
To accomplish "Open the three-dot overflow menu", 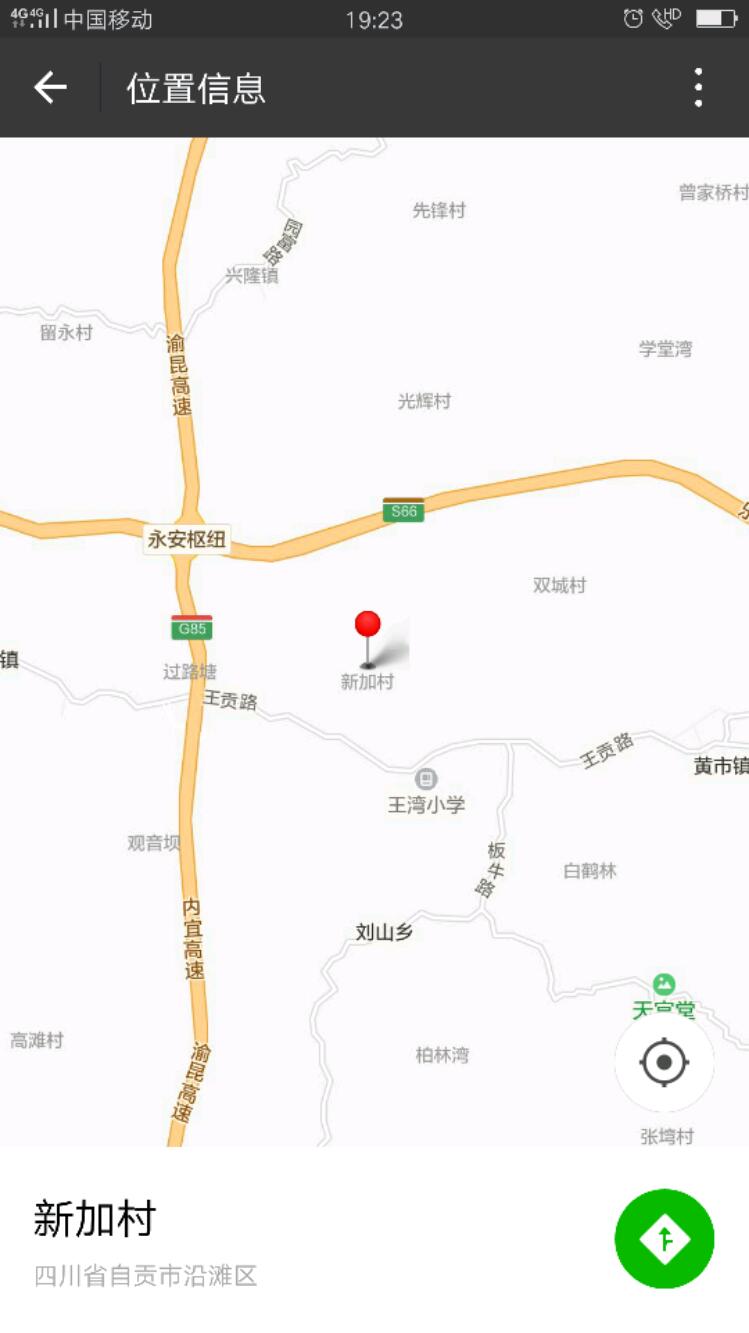I will click(698, 88).
